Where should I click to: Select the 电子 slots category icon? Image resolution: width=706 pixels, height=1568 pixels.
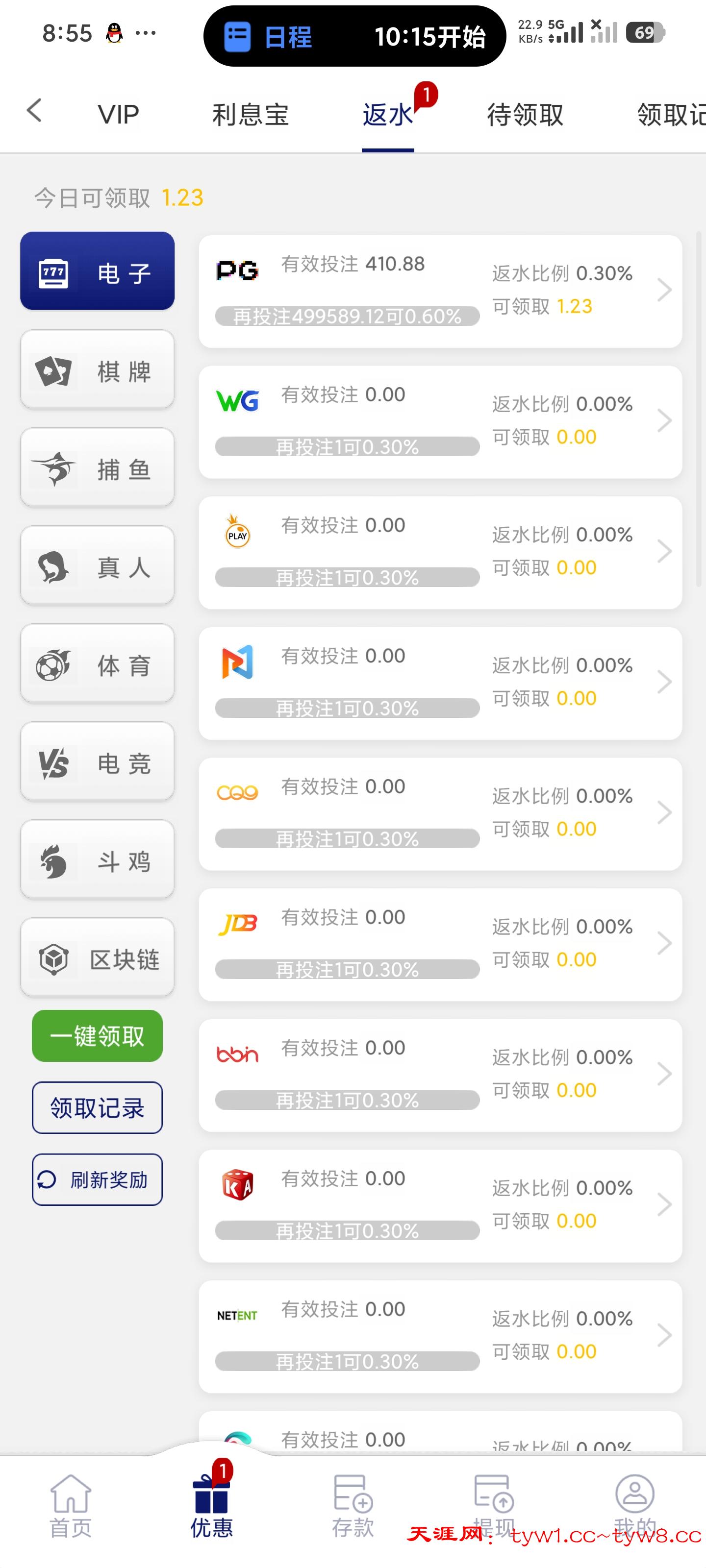point(54,272)
